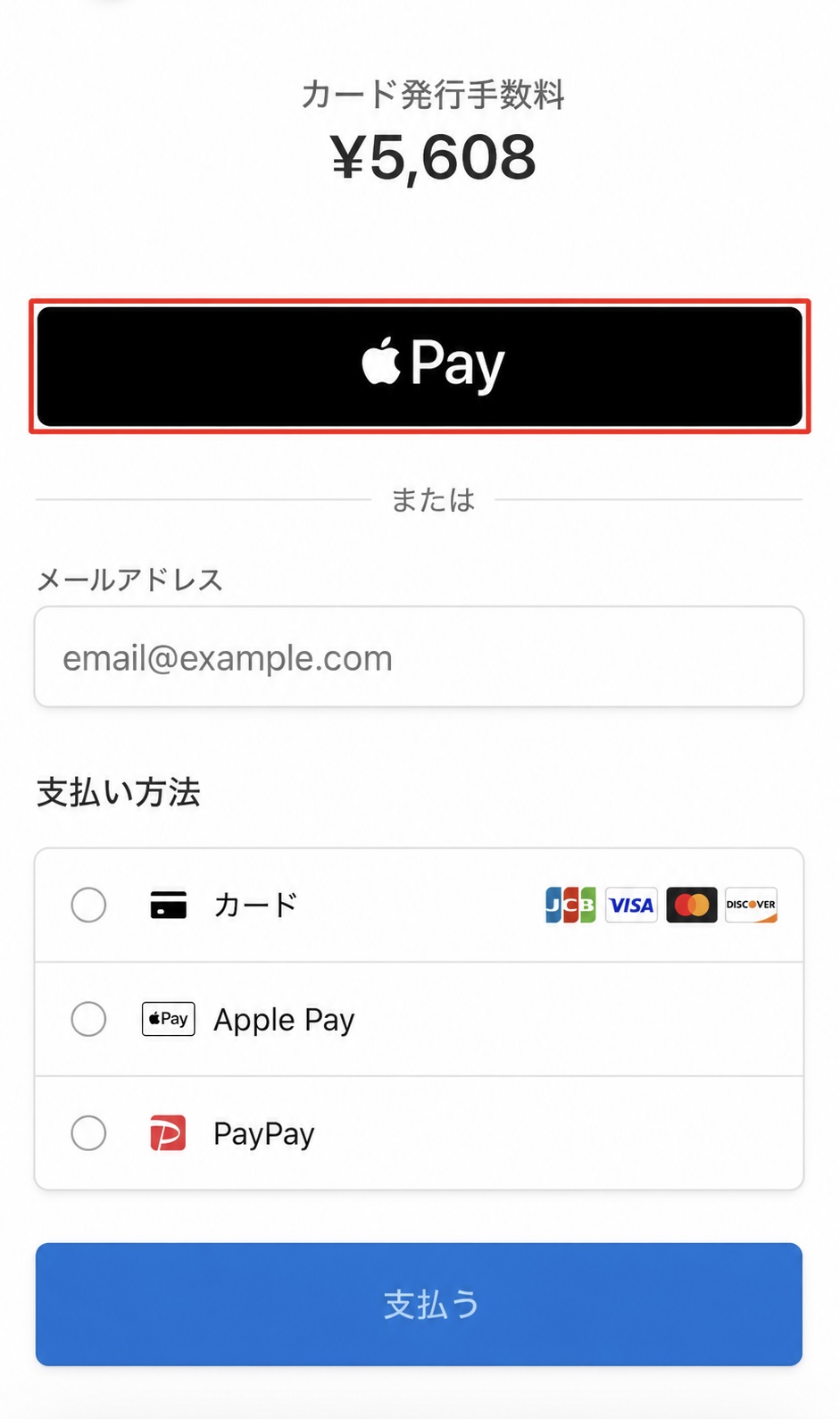Viewport: 840px width, 1419px height.
Task: Select カード as payment method
Action: coord(420,905)
